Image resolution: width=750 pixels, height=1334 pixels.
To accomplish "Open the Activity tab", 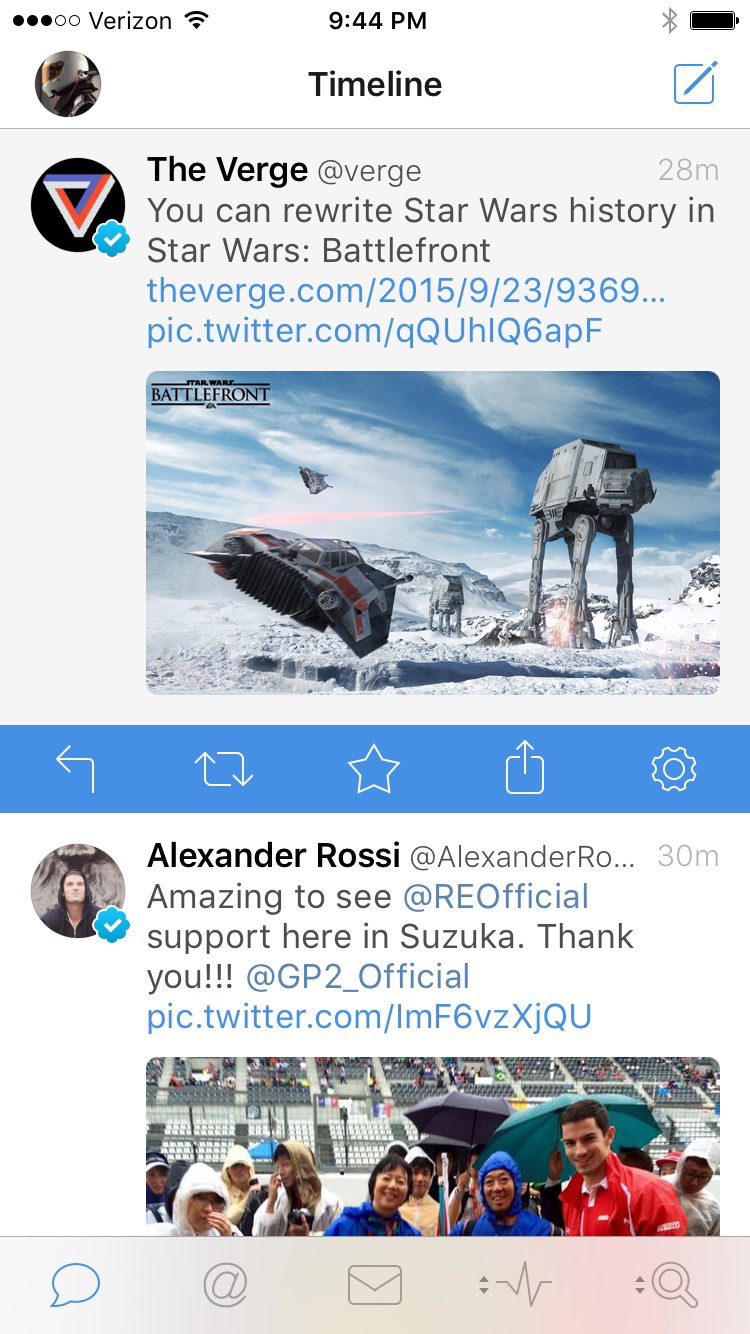I will coord(516,1285).
